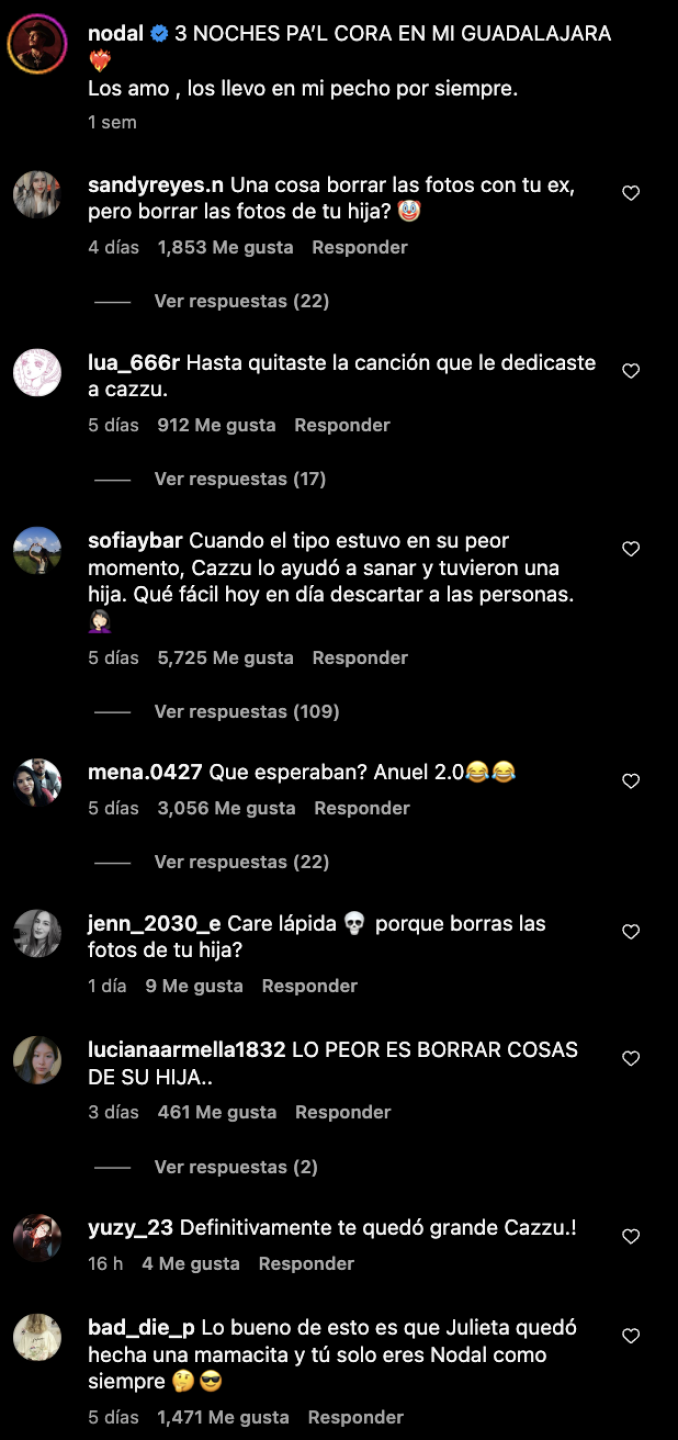Like lucianaarmella1832's comment
Image resolution: width=678 pixels, height=1440 pixels.
point(631,1058)
